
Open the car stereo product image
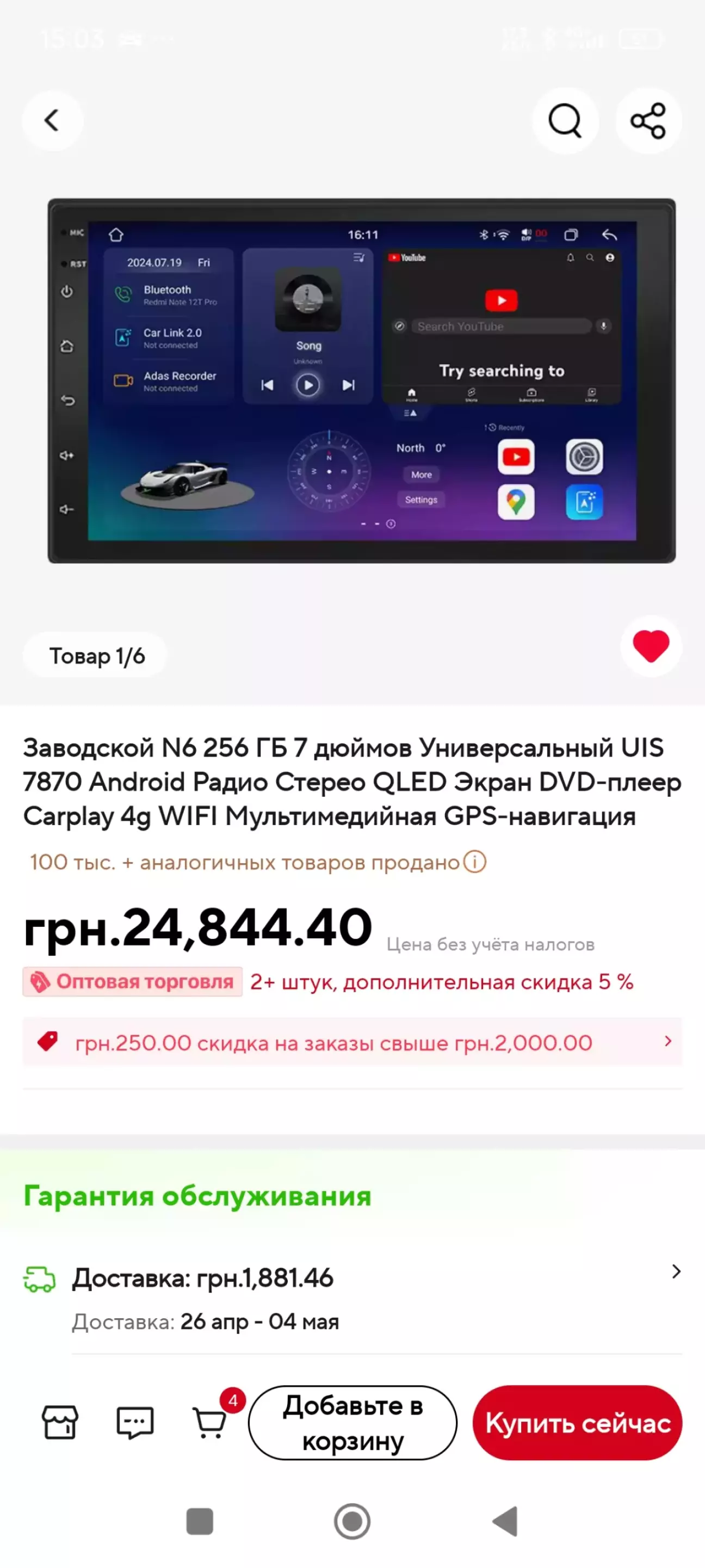coord(361,380)
